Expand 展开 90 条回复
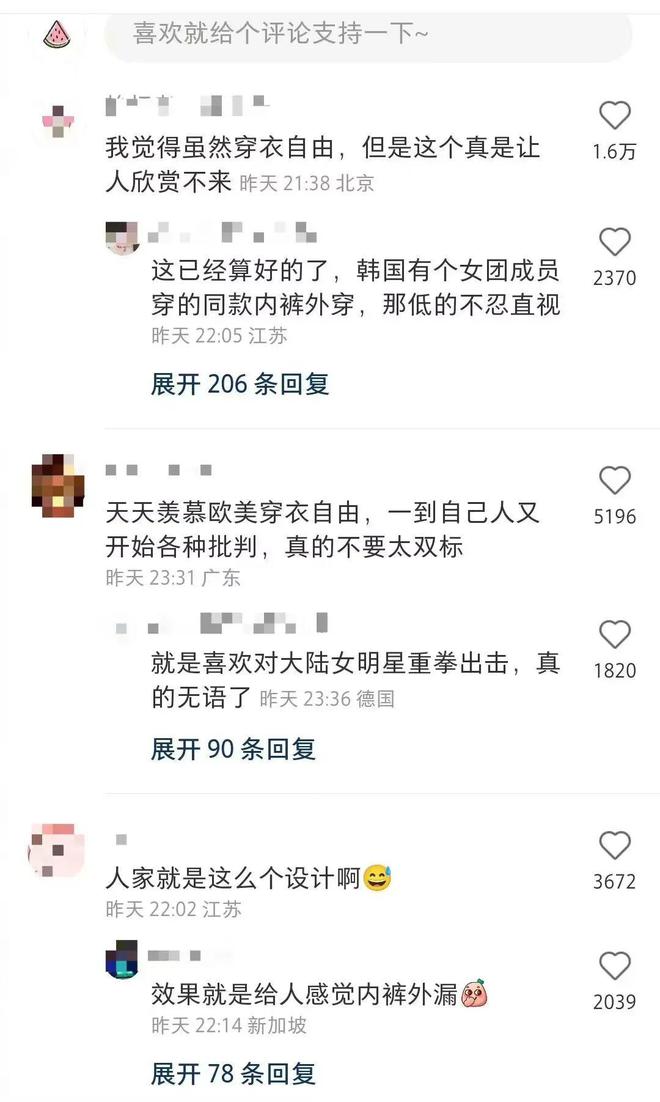Viewport: 660px width, 1102px height. click(x=233, y=748)
